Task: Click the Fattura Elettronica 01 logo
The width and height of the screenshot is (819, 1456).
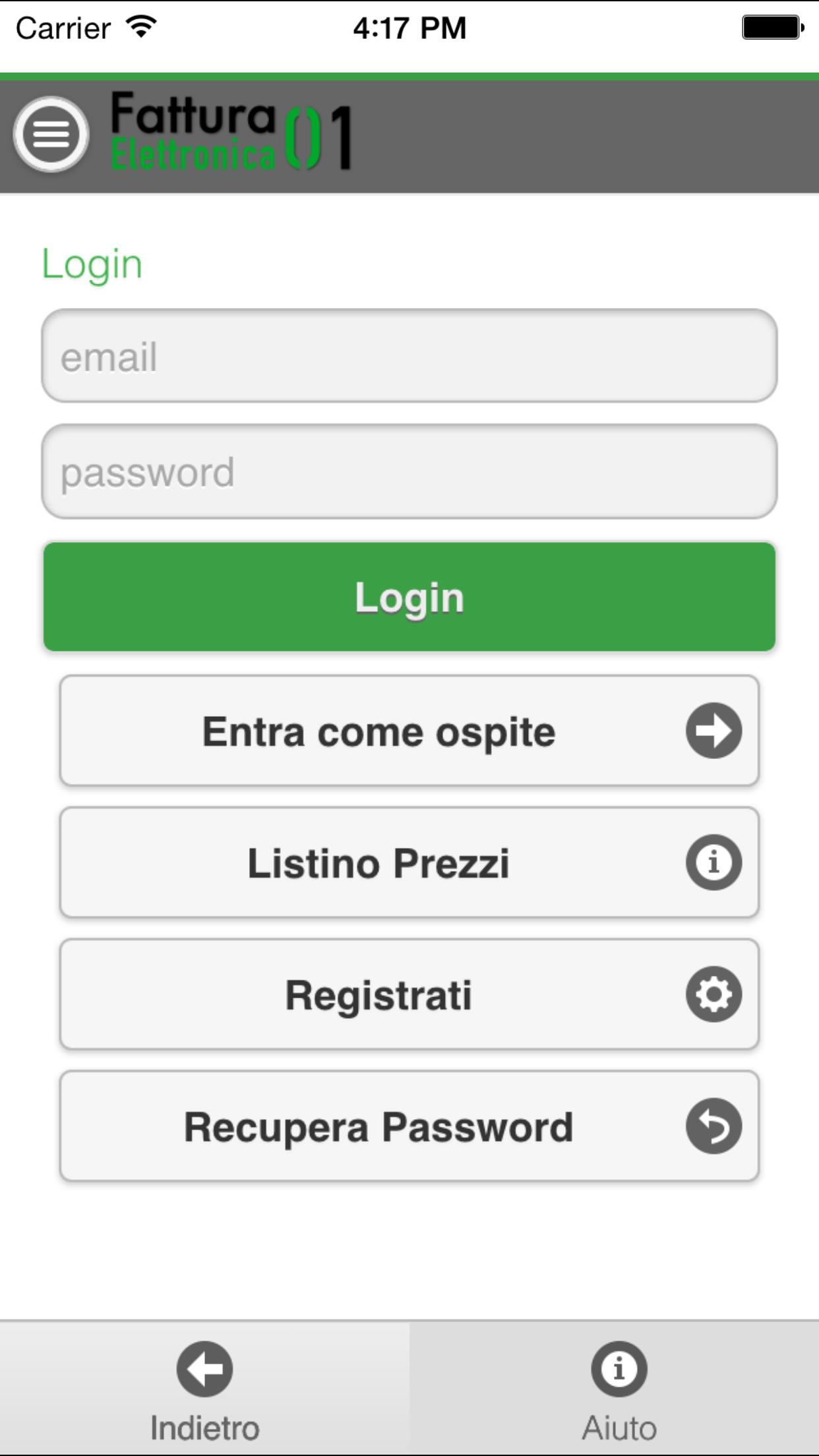Action: 232,132
